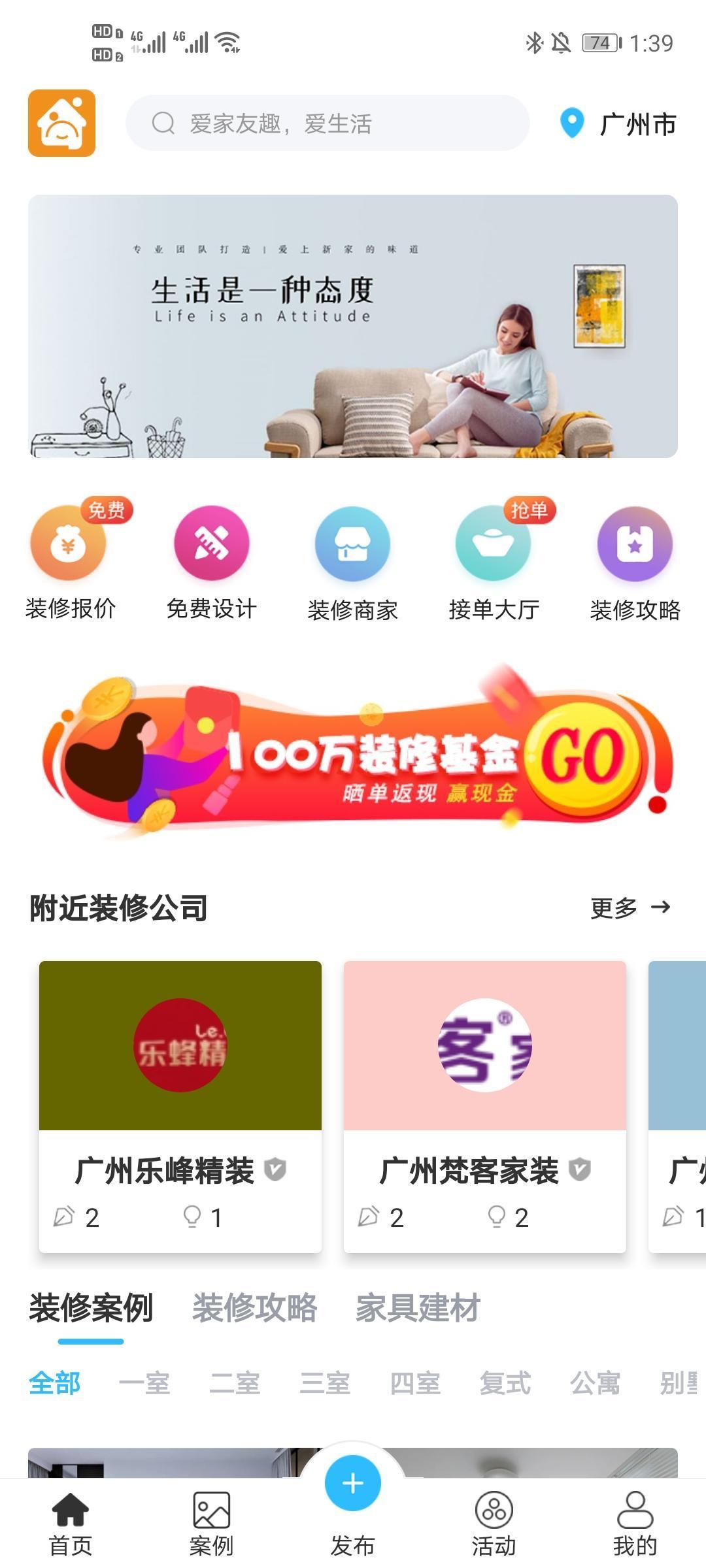Screen dimensions: 706x1568
Task: Filter cases by 三室
Action: [x=325, y=1384]
